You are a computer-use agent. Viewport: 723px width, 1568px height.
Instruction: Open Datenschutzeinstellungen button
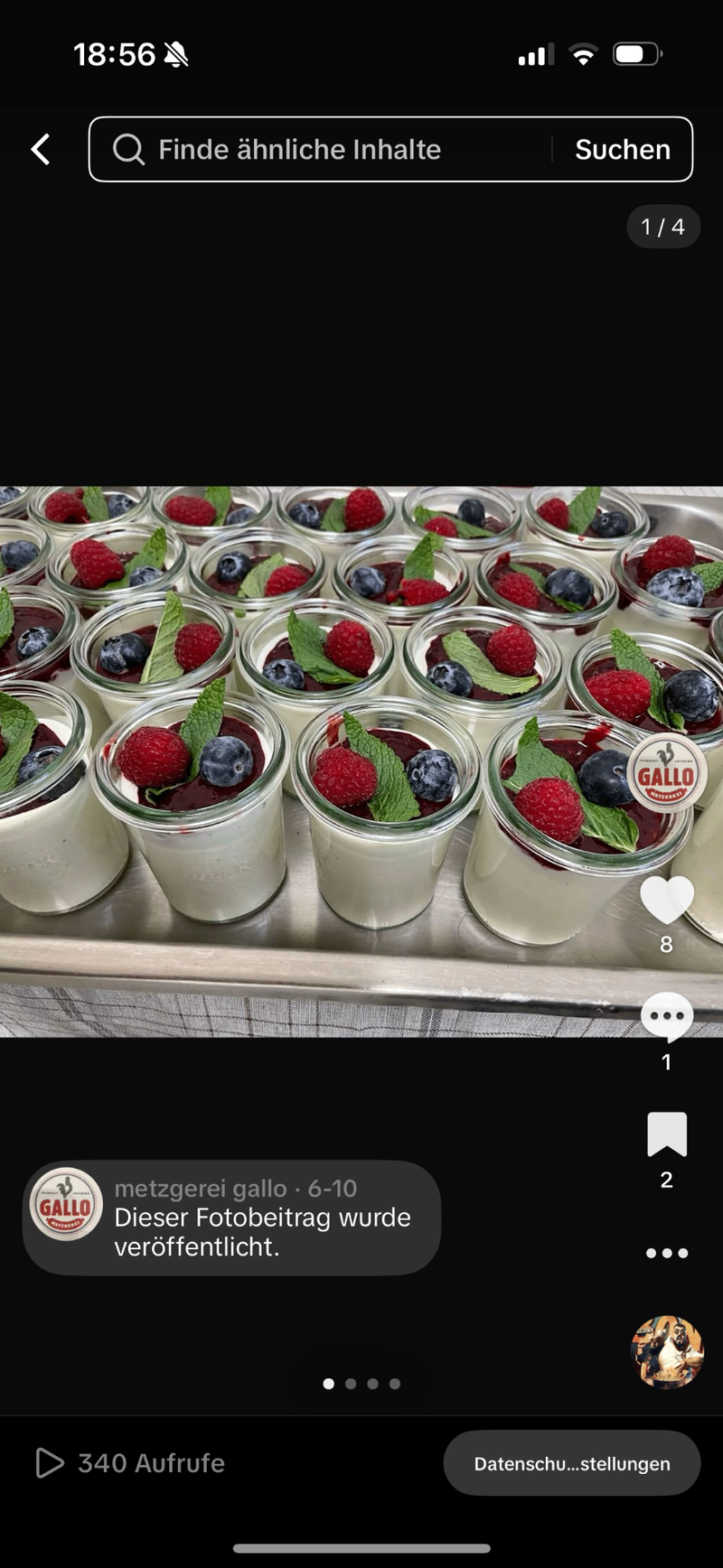point(571,1463)
